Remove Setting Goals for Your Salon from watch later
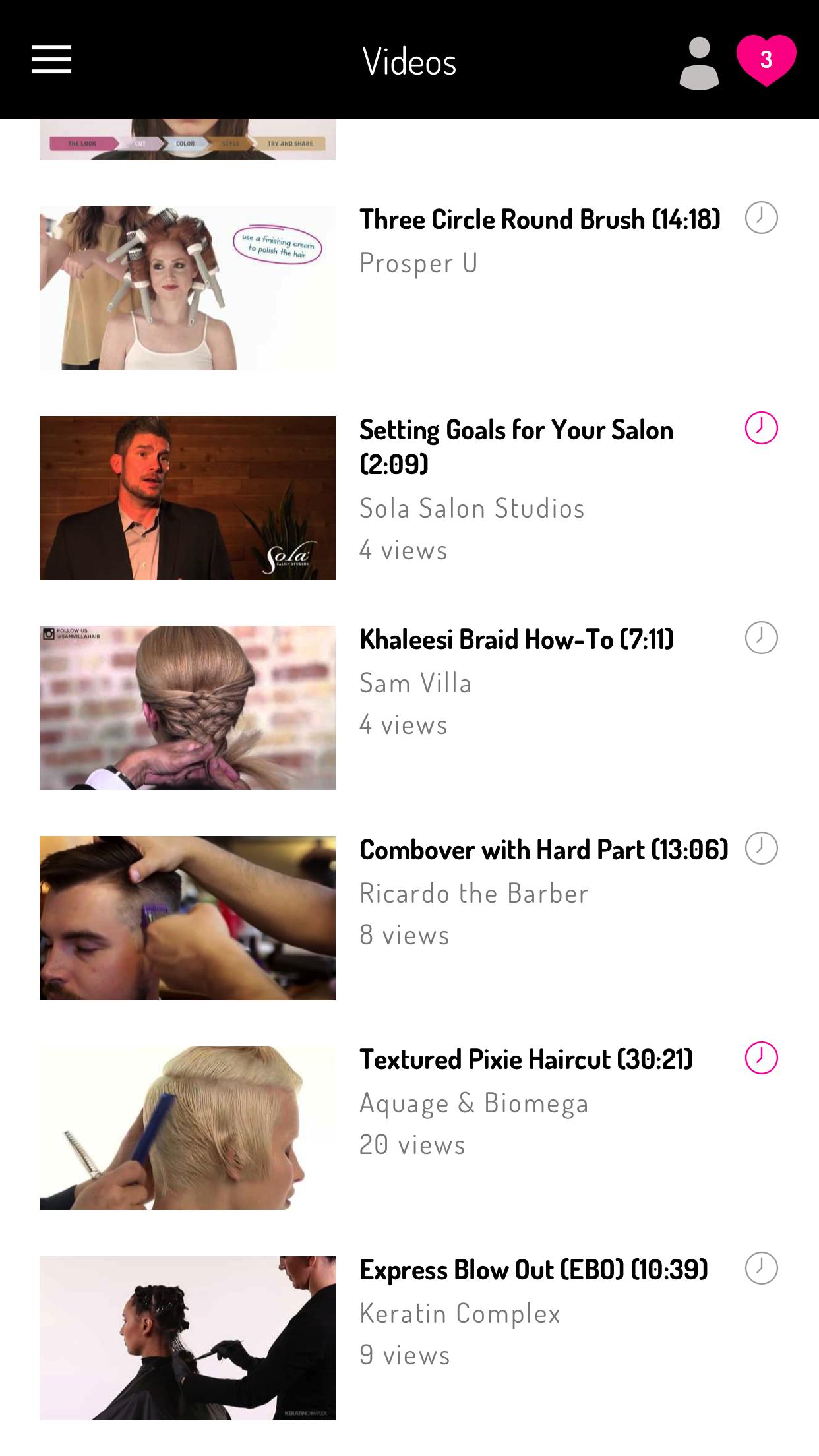Screen dimensions: 819x1456 tap(761, 428)
